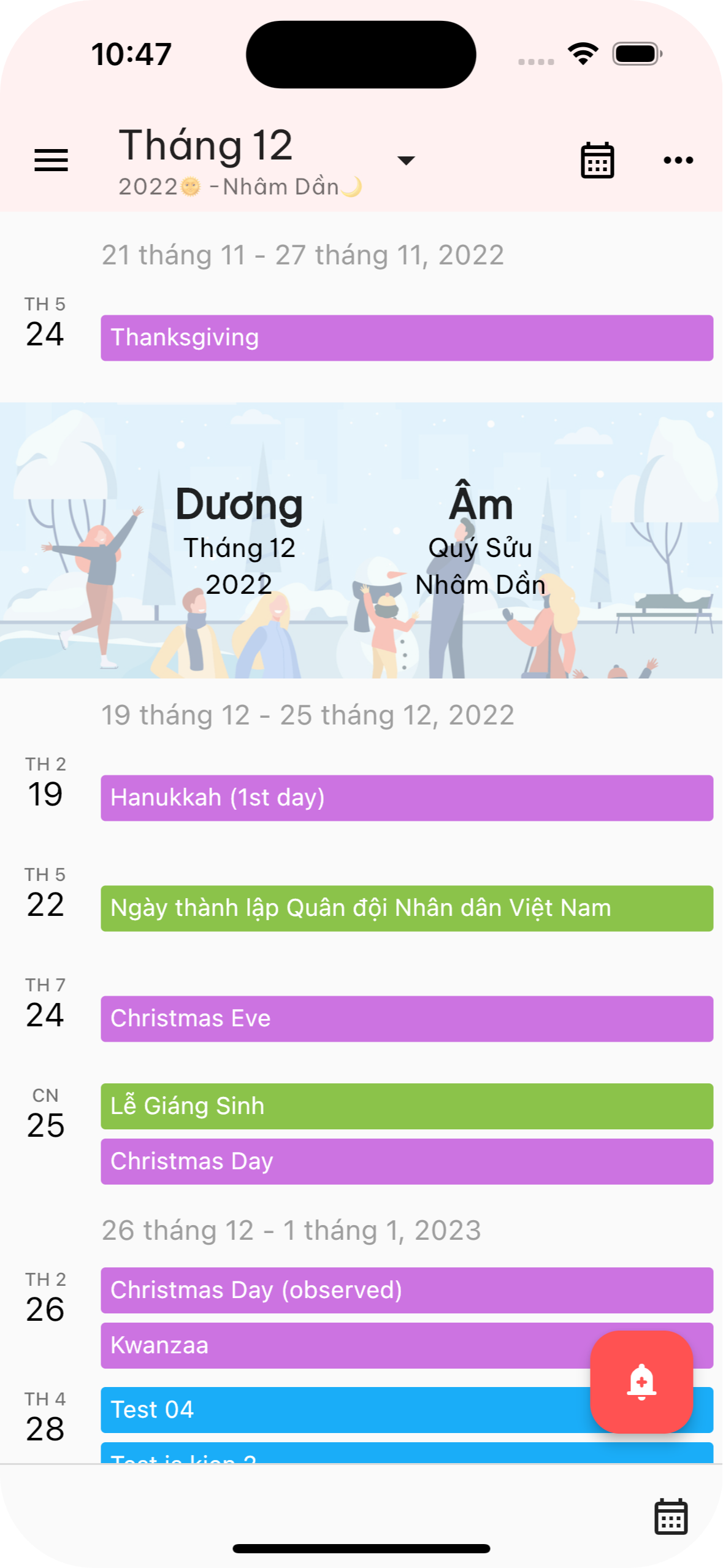The width and height of the screenshot is (723, 1568).
Task: Tap the calendar icon in the top bar
Action: [x=597, y=160]
